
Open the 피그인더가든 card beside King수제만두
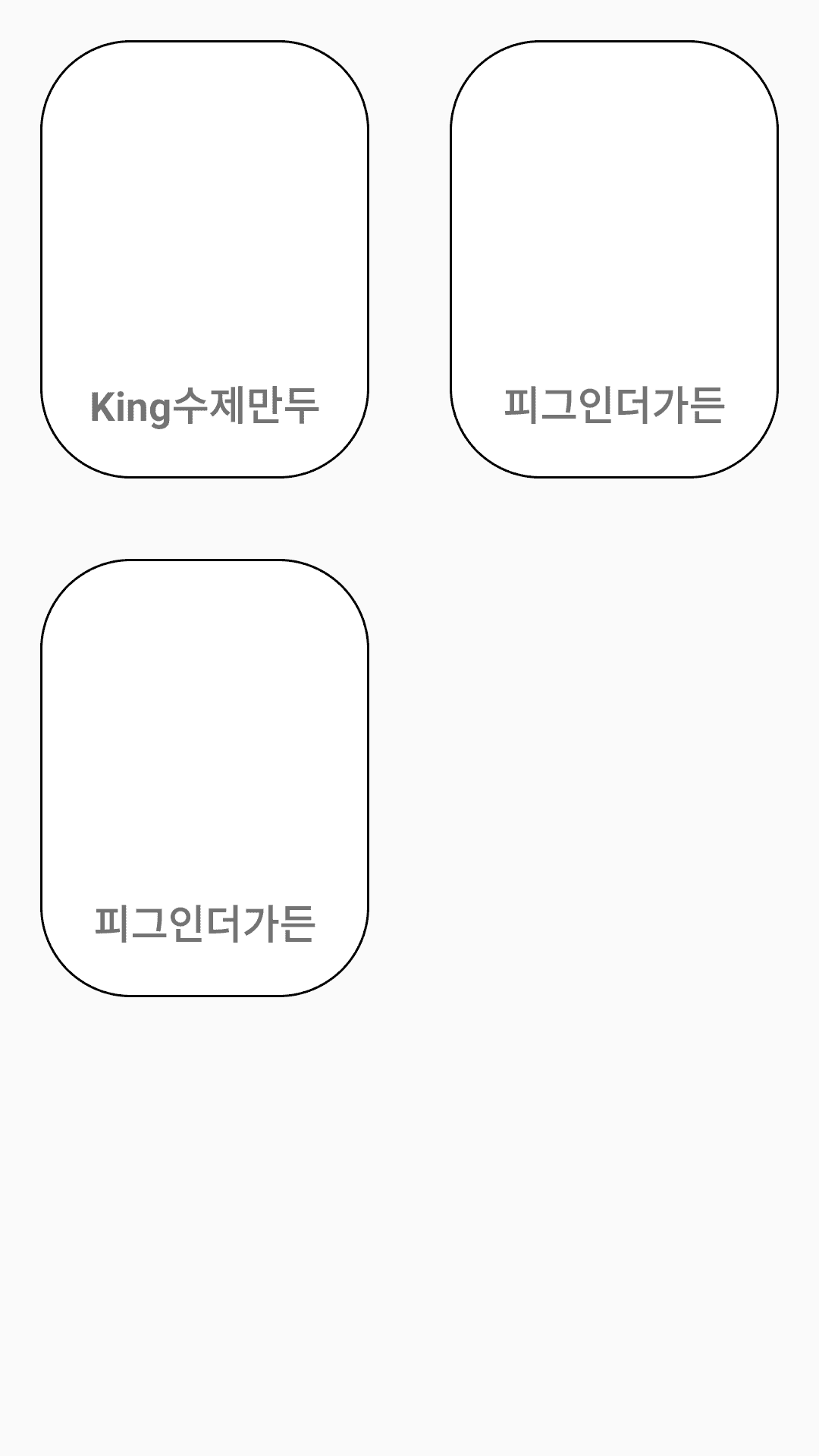pyautogui.click(x=614, y=259)
